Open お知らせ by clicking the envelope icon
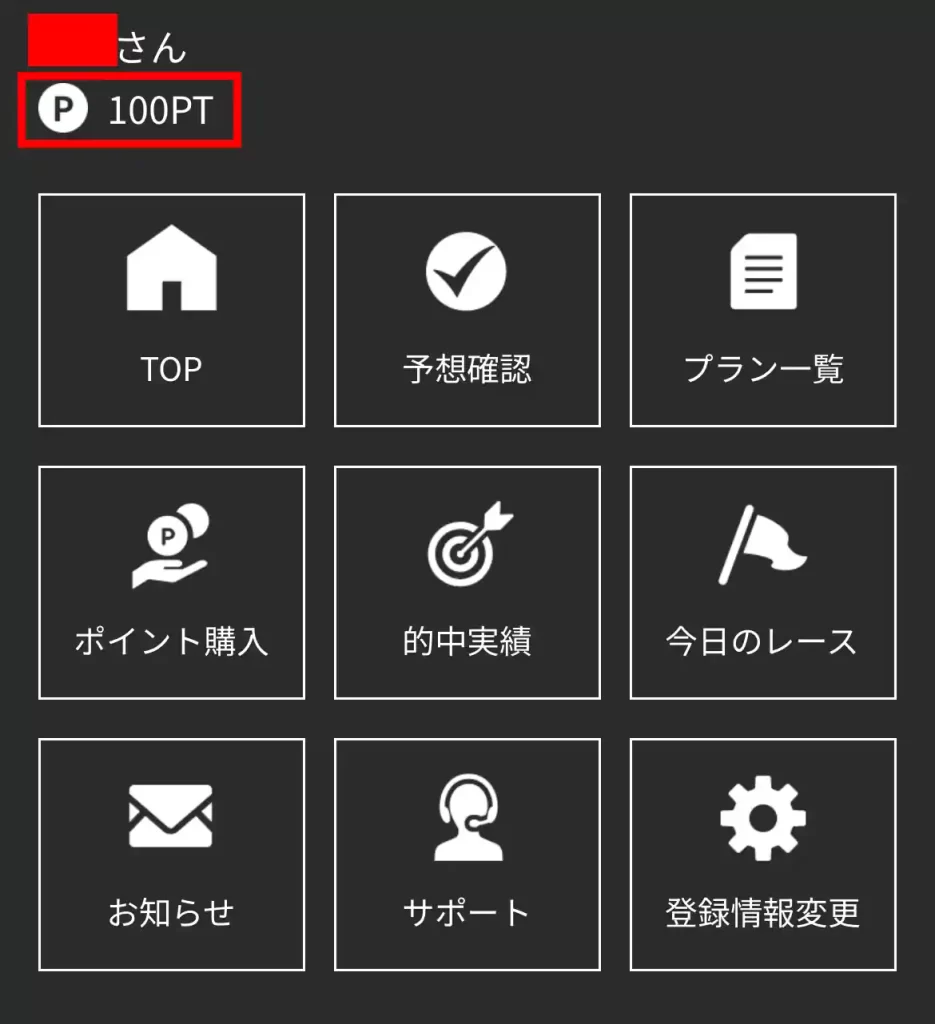The width and height of the screenshot is (935, 1024). click(172, 817)
